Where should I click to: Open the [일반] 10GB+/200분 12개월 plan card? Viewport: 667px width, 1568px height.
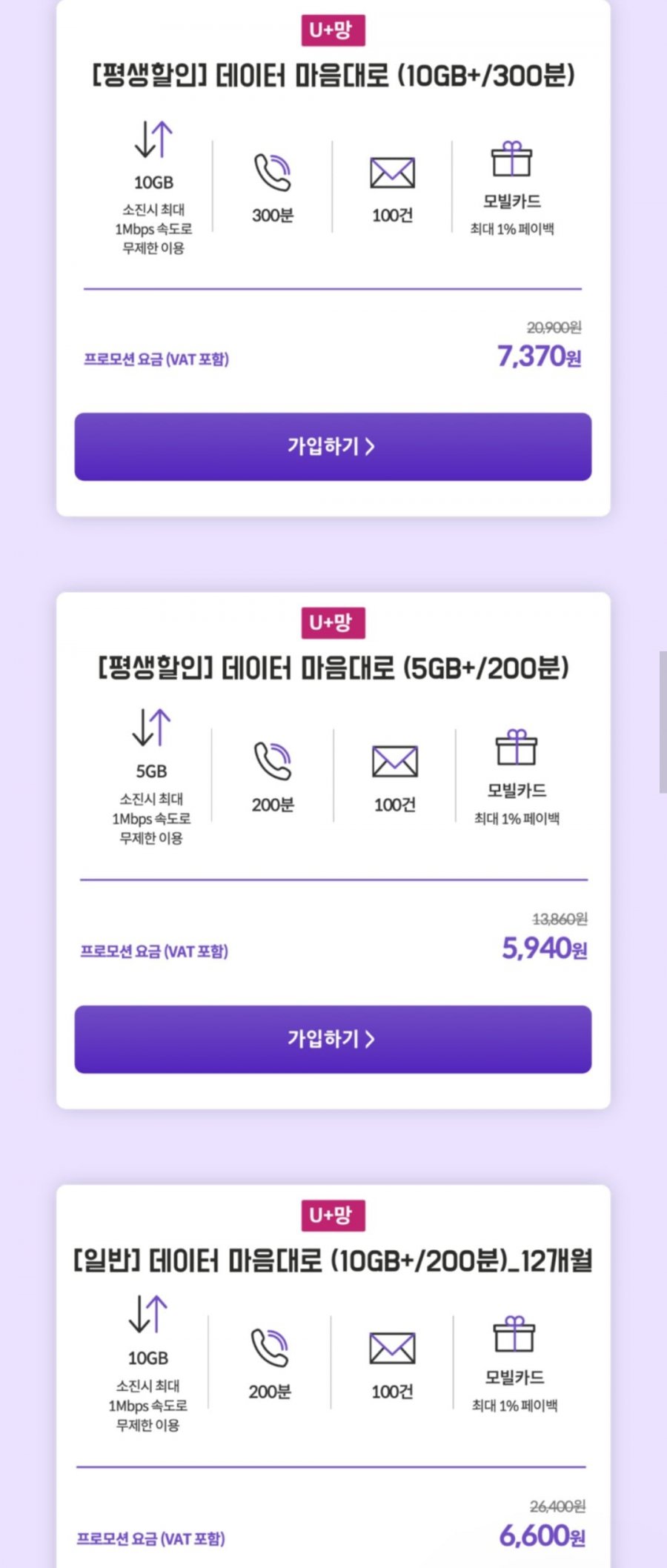333,1260
